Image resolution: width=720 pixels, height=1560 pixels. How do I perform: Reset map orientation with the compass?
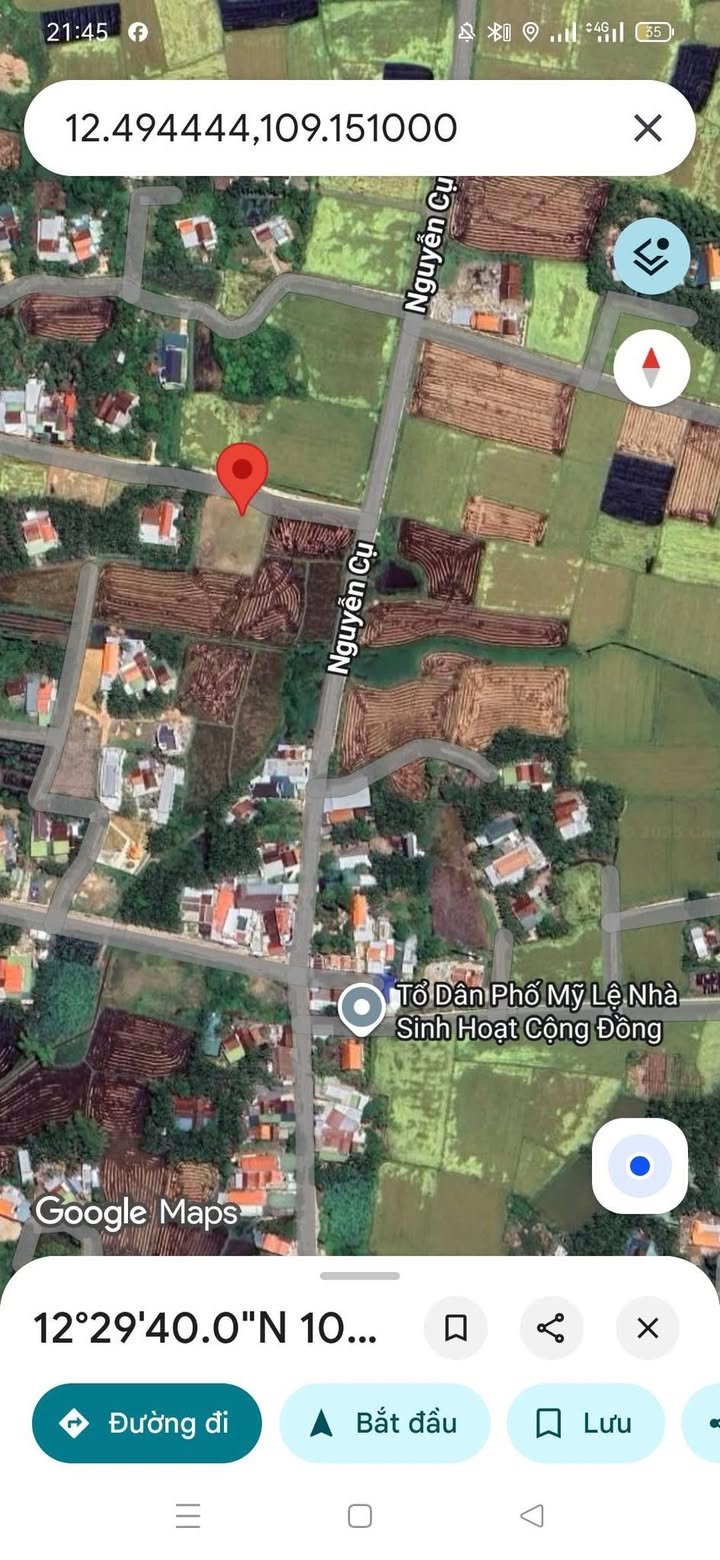coord(651,367)
